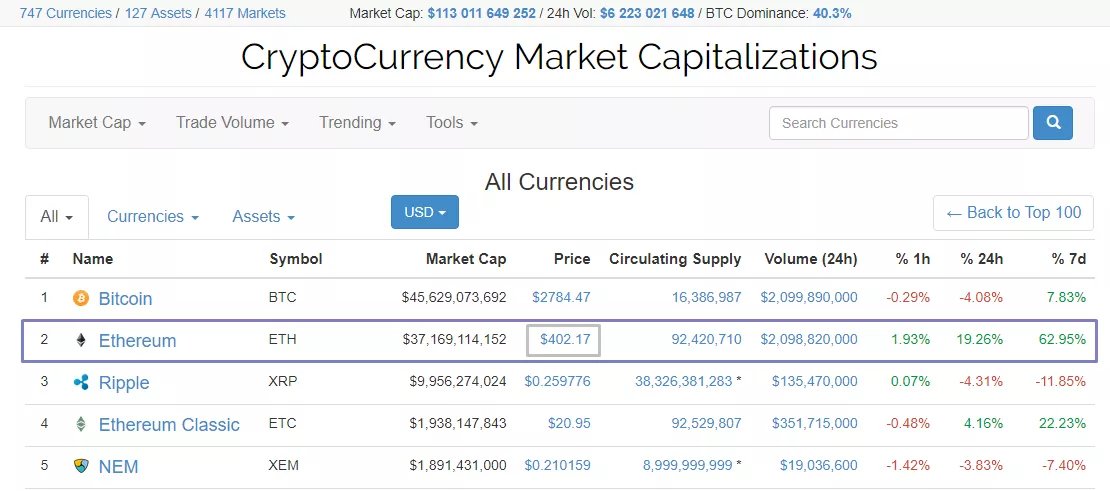Open the Currencies filter dropdown

click(x=152, y=217)
